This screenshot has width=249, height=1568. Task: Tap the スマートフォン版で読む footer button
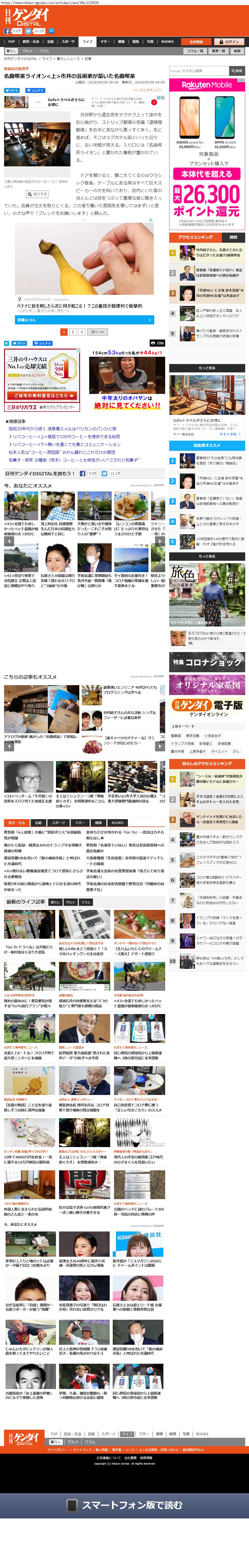point(125,1504)
